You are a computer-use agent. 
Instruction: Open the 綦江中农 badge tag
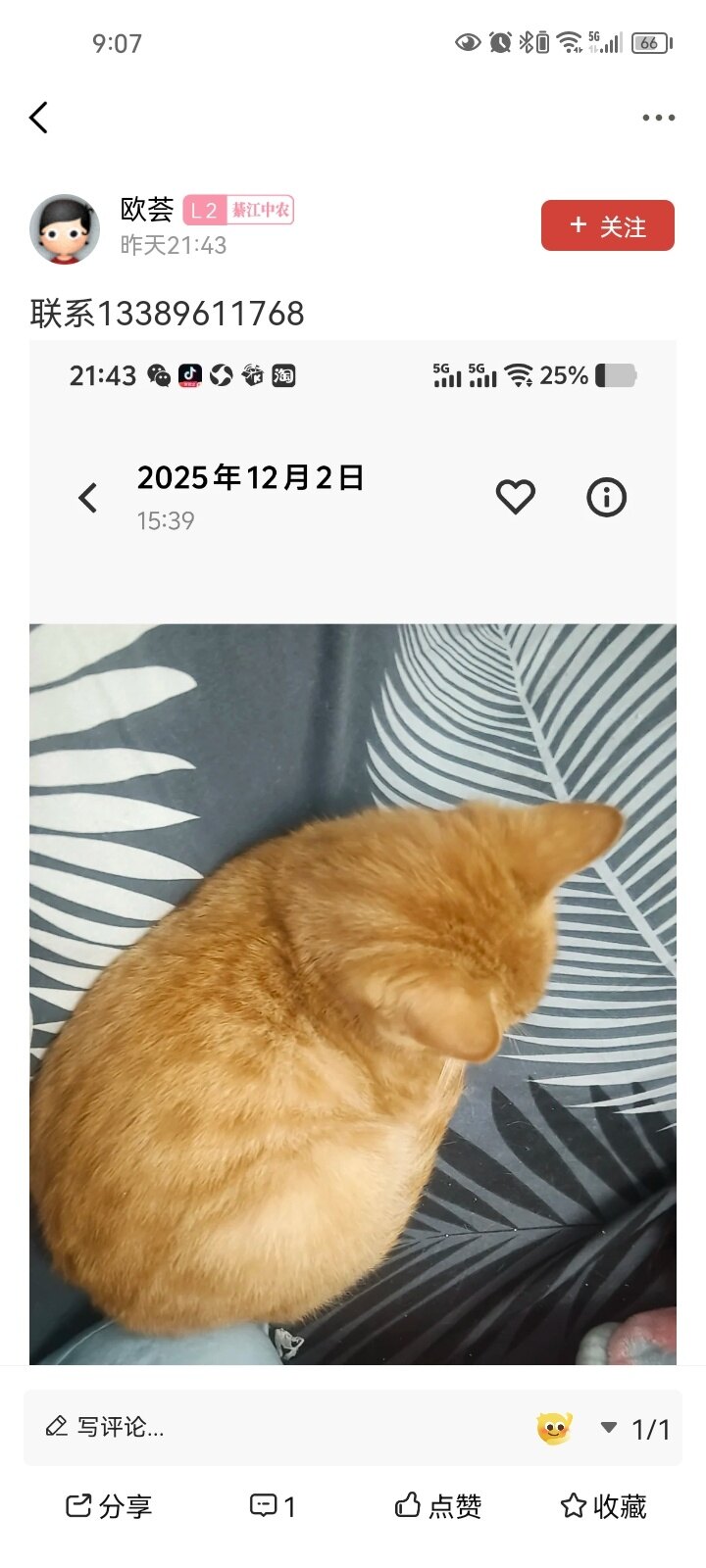pyautogui.click(x=260, y=210)
